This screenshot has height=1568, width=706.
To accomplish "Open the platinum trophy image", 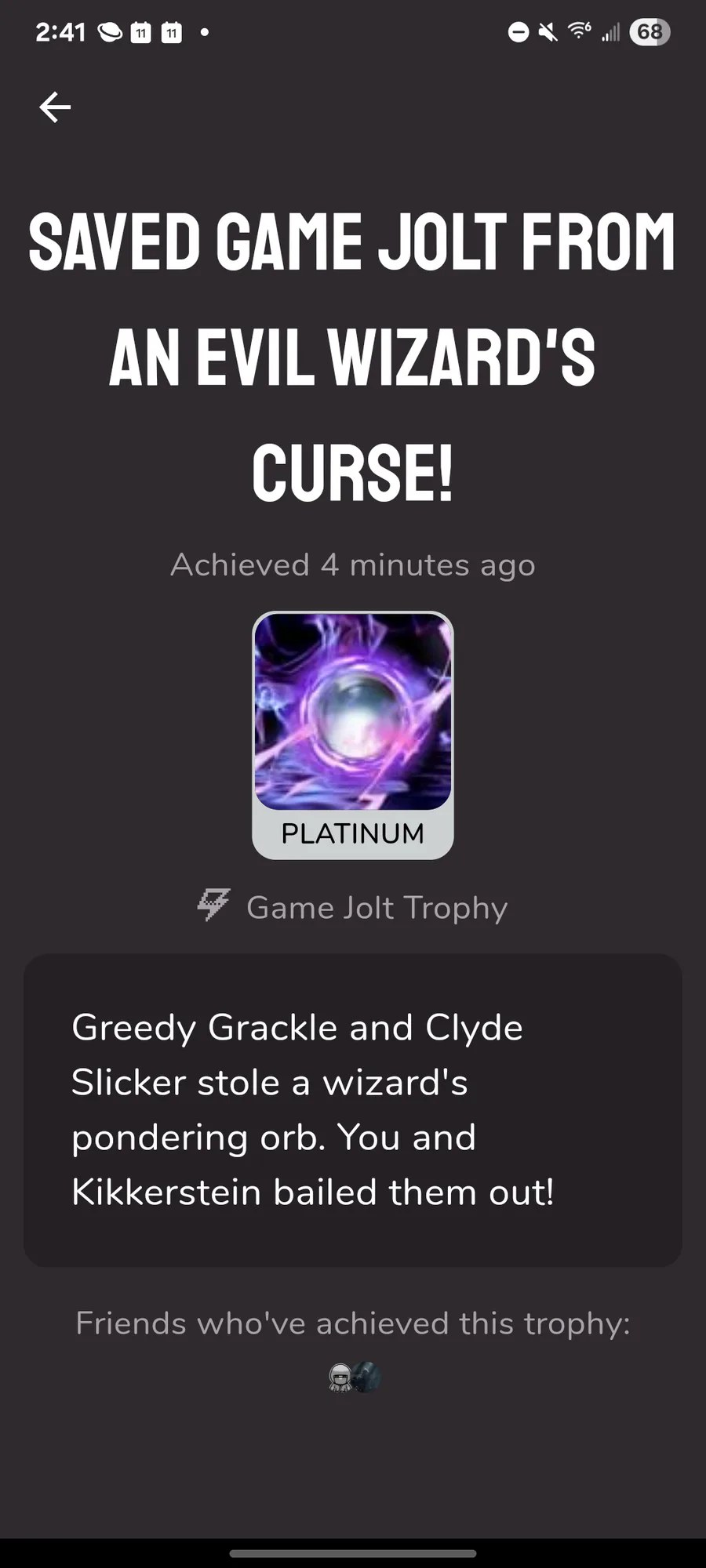I will [353, 712].
